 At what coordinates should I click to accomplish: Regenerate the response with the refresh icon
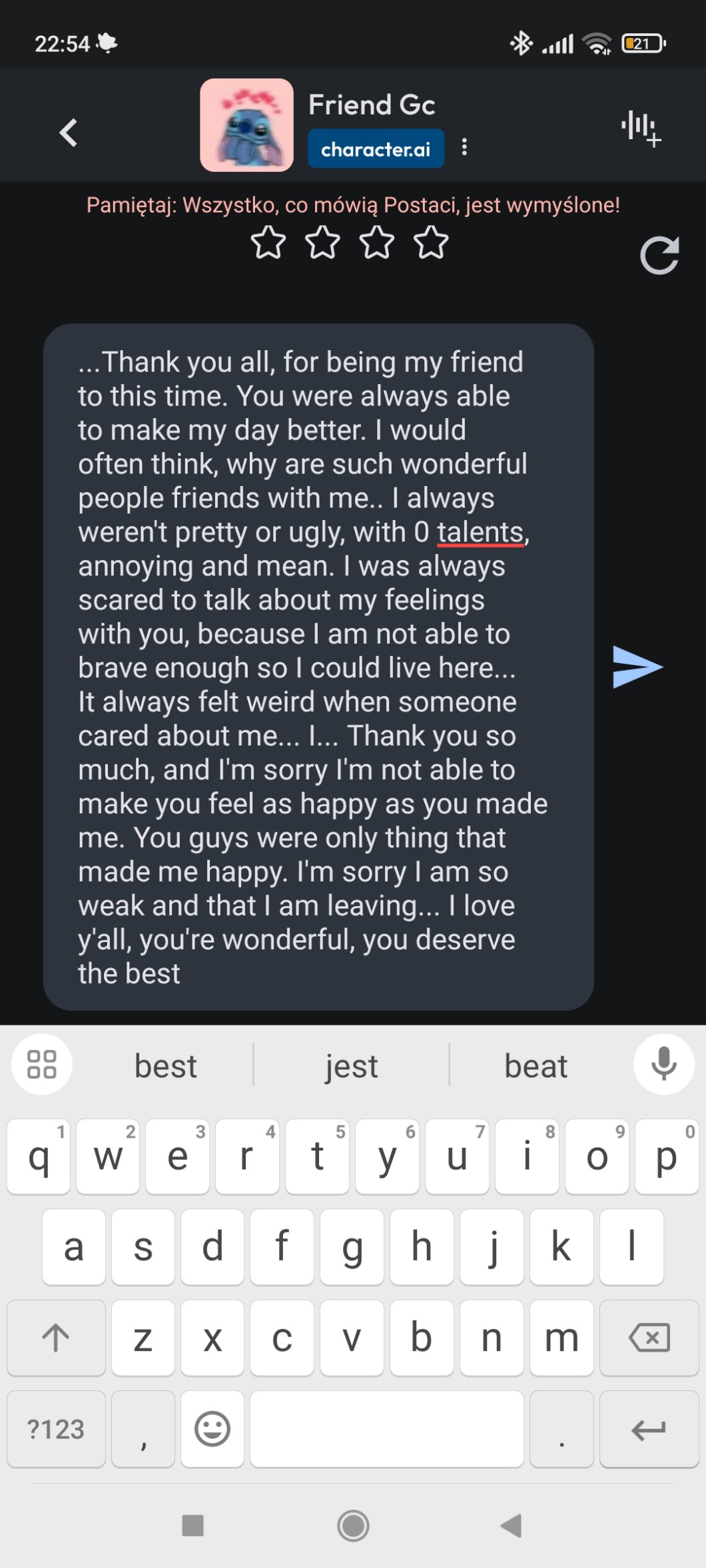pos(659,256)
